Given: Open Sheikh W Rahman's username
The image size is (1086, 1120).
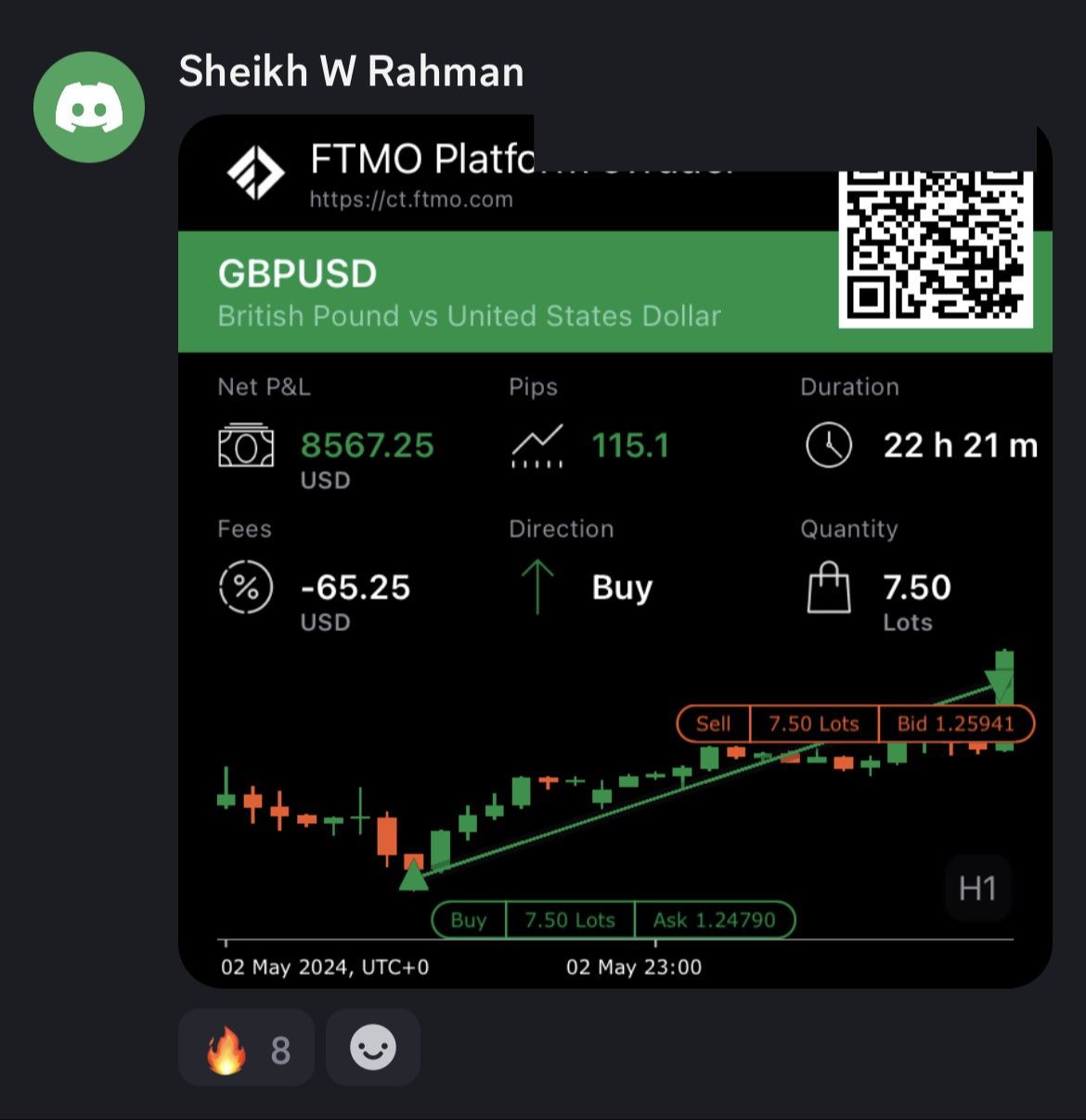Looking at the screenshot, I should coord(351,72).
